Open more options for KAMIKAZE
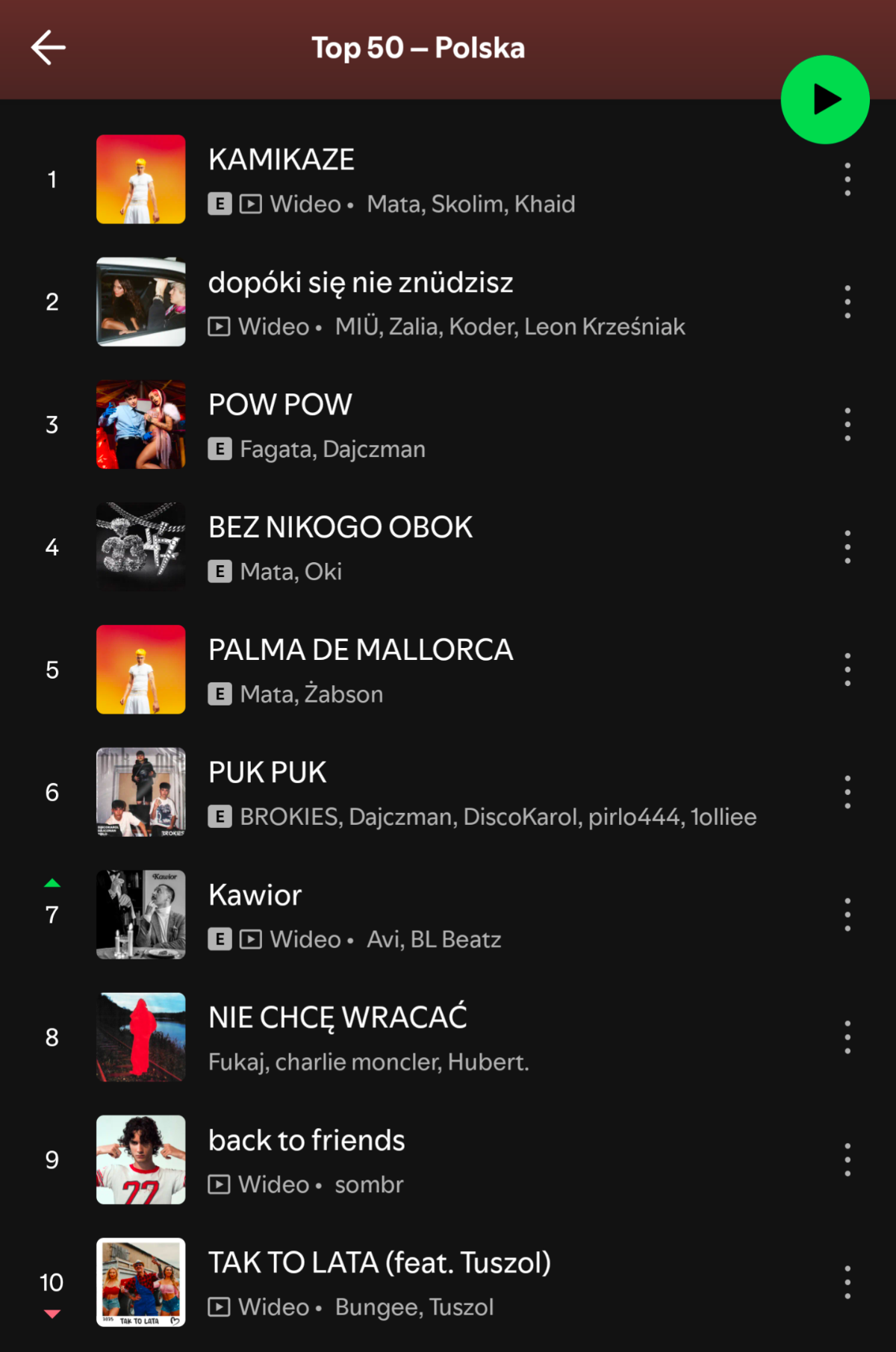896x1352 pixels. click(847, 179)
